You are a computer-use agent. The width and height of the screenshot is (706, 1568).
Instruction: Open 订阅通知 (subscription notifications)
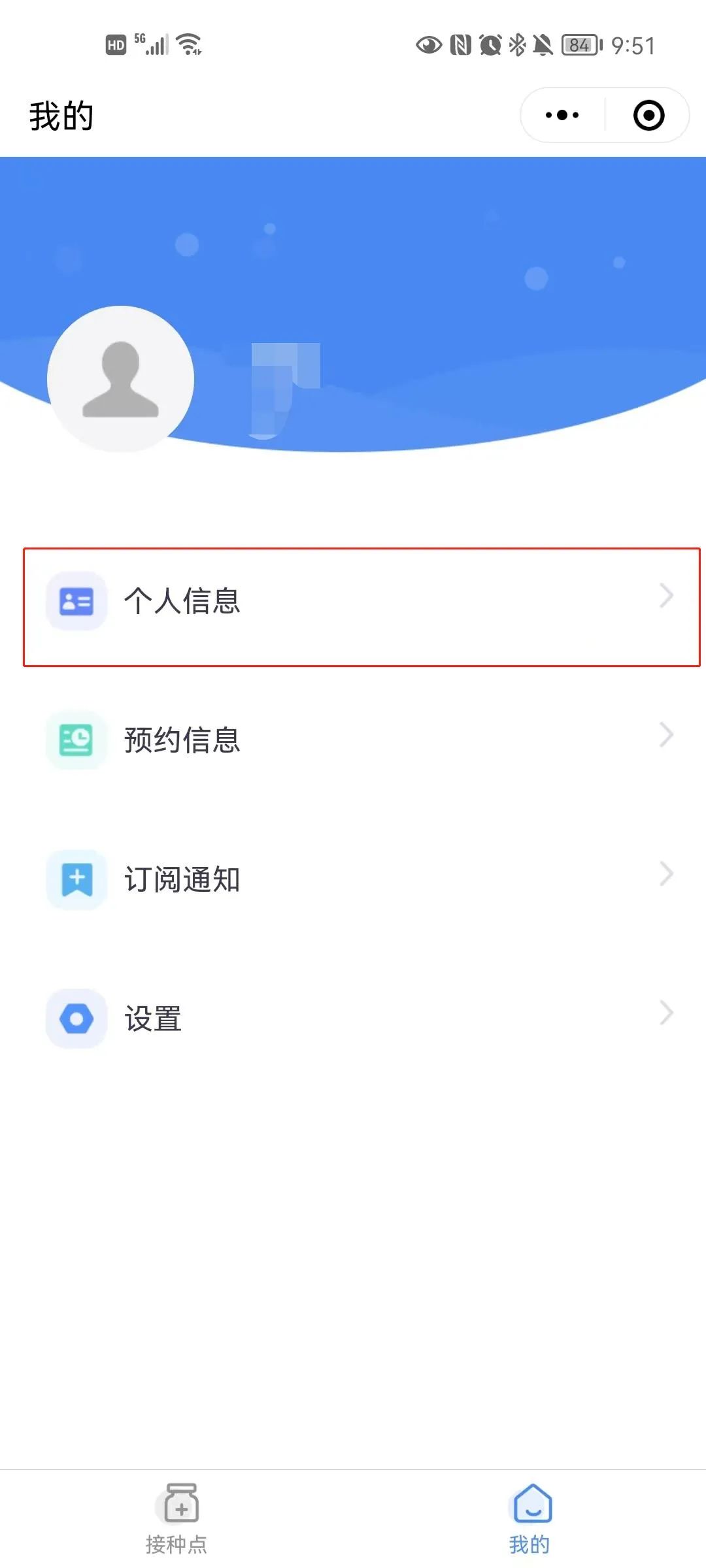(x=361, y=879)
